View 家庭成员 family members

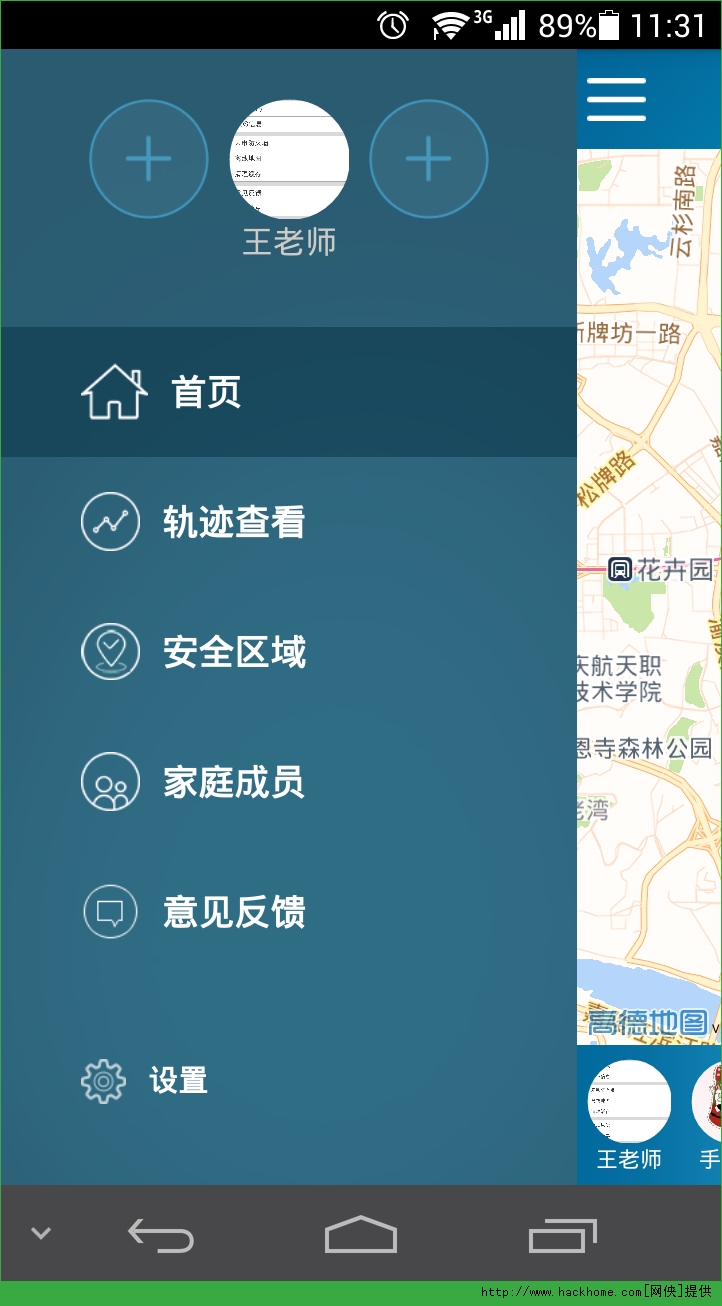point(233,782)
